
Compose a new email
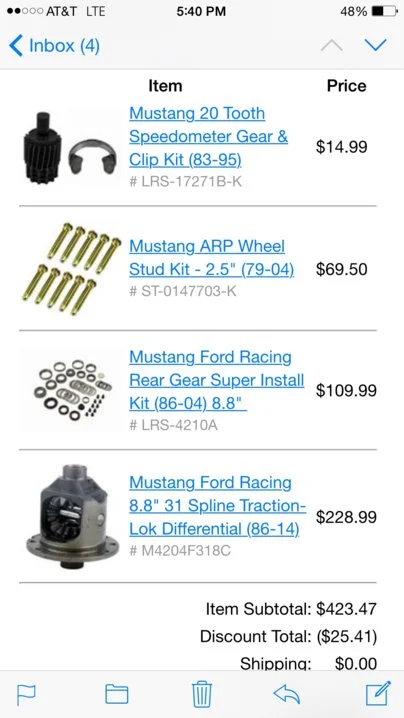click(378, 693)
